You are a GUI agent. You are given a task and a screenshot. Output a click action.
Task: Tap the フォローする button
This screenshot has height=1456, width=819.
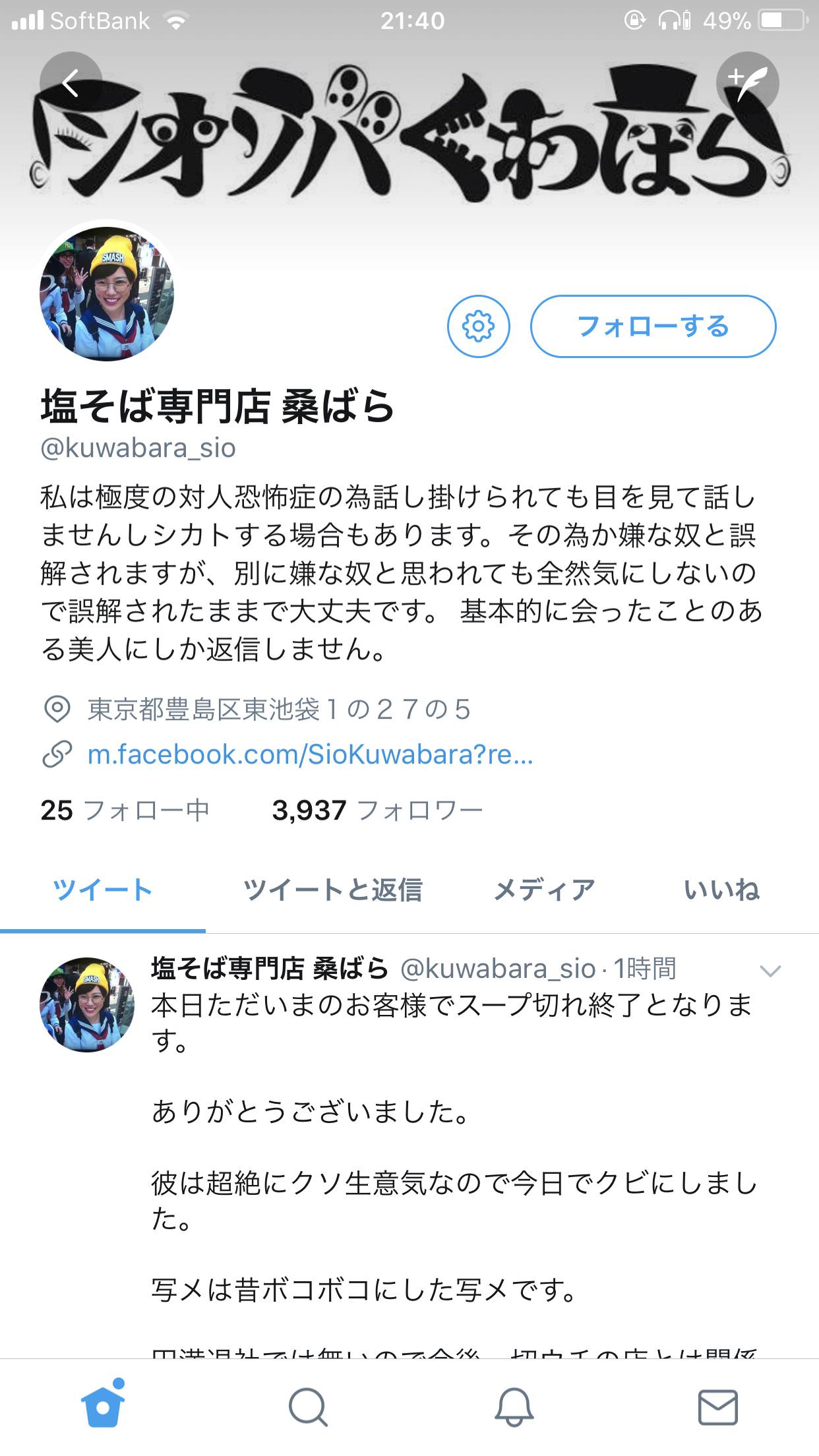tap(653, 326)
